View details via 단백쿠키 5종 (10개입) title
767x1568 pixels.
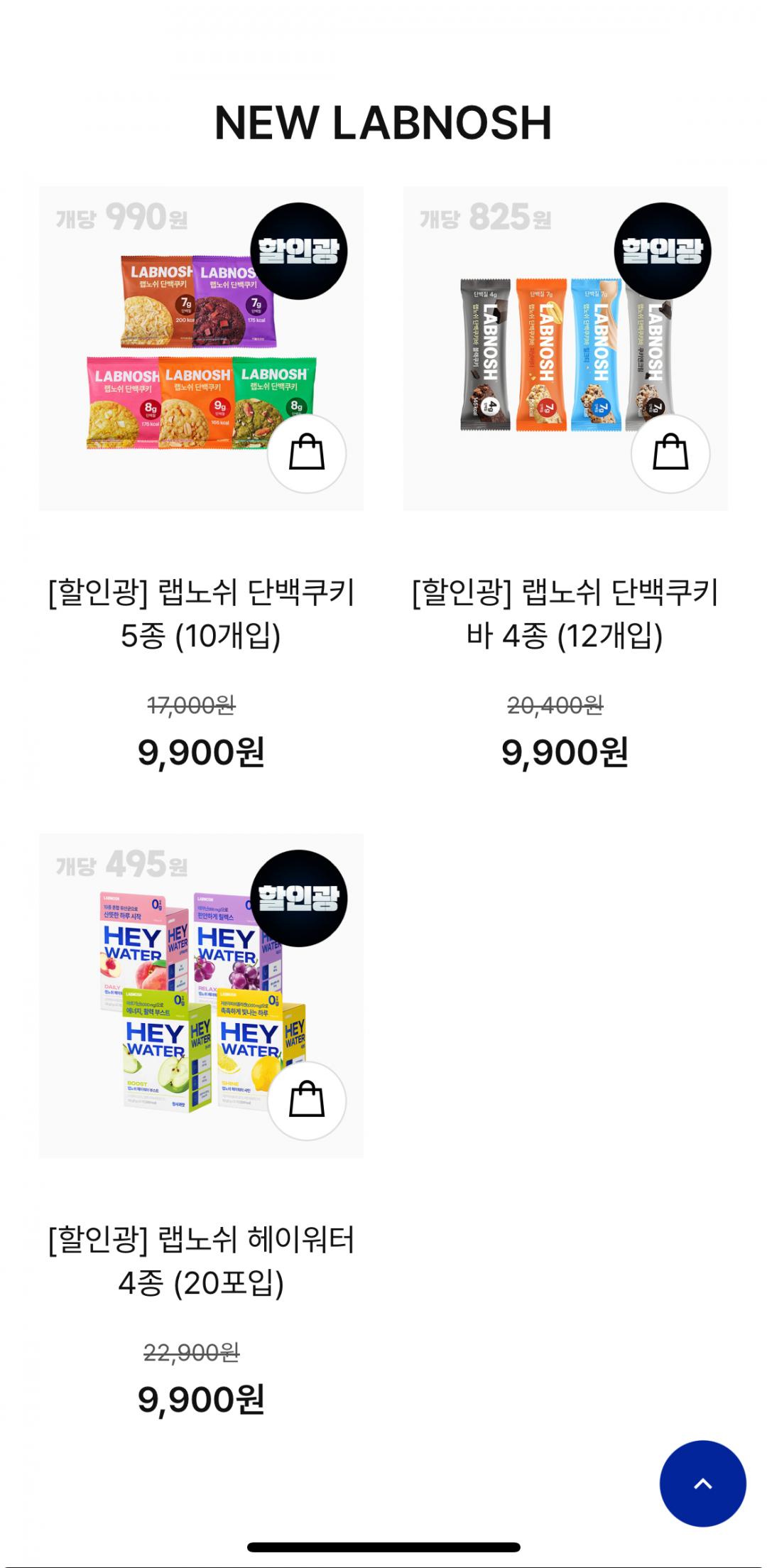point(201,614)
